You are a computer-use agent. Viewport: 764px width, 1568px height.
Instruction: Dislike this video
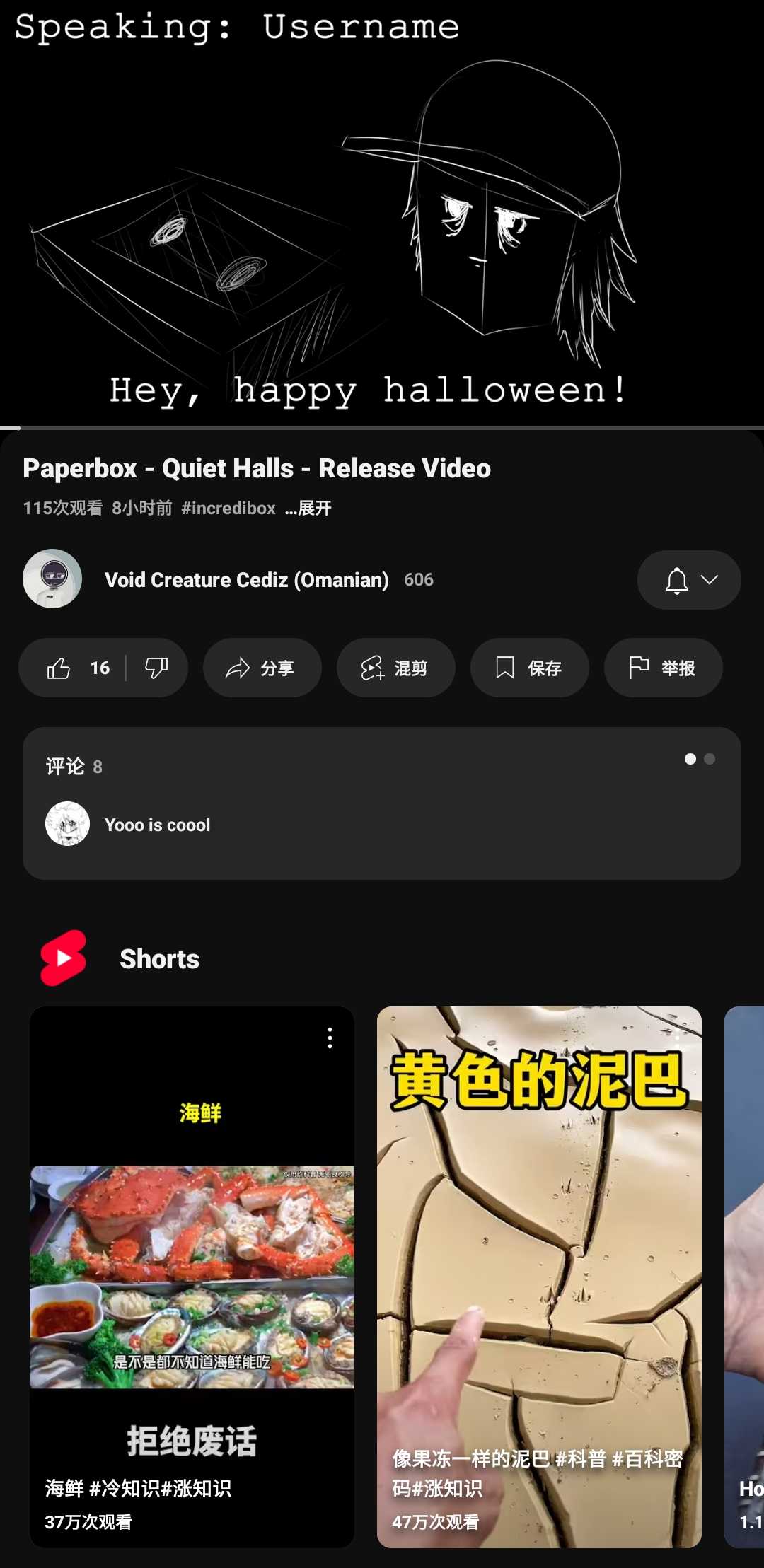[156, 668]
